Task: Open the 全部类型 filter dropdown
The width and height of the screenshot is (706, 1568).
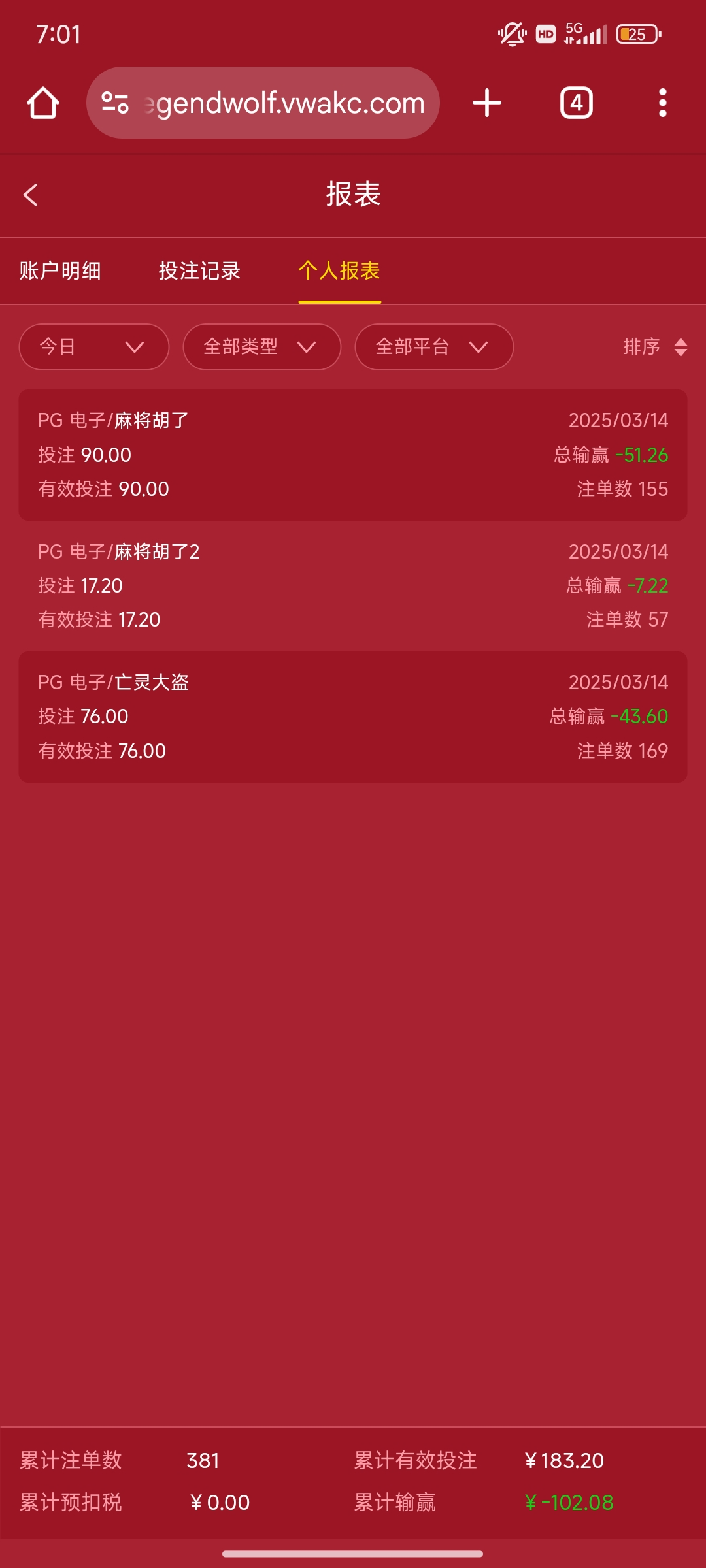Action: pos(261,347)
